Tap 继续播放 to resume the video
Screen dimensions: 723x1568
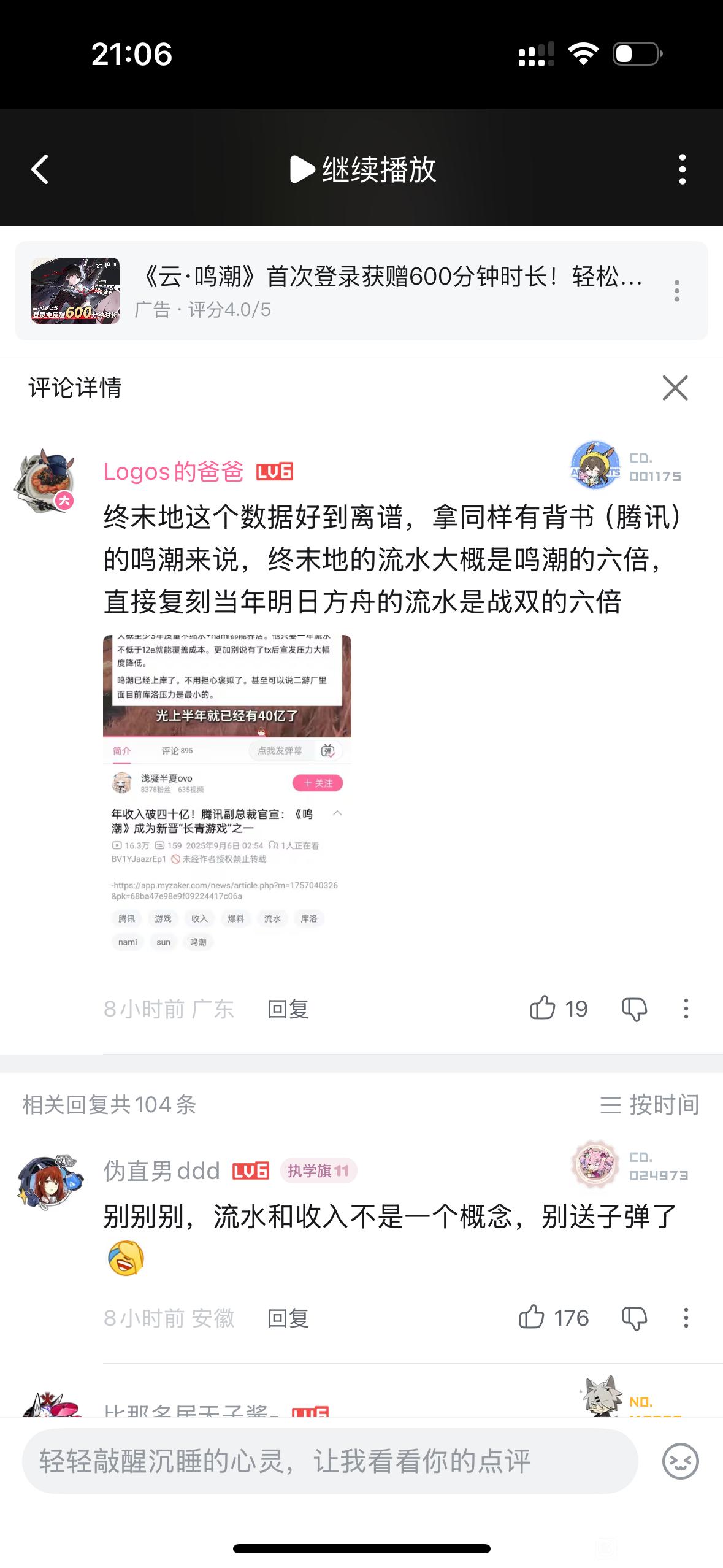362,169
